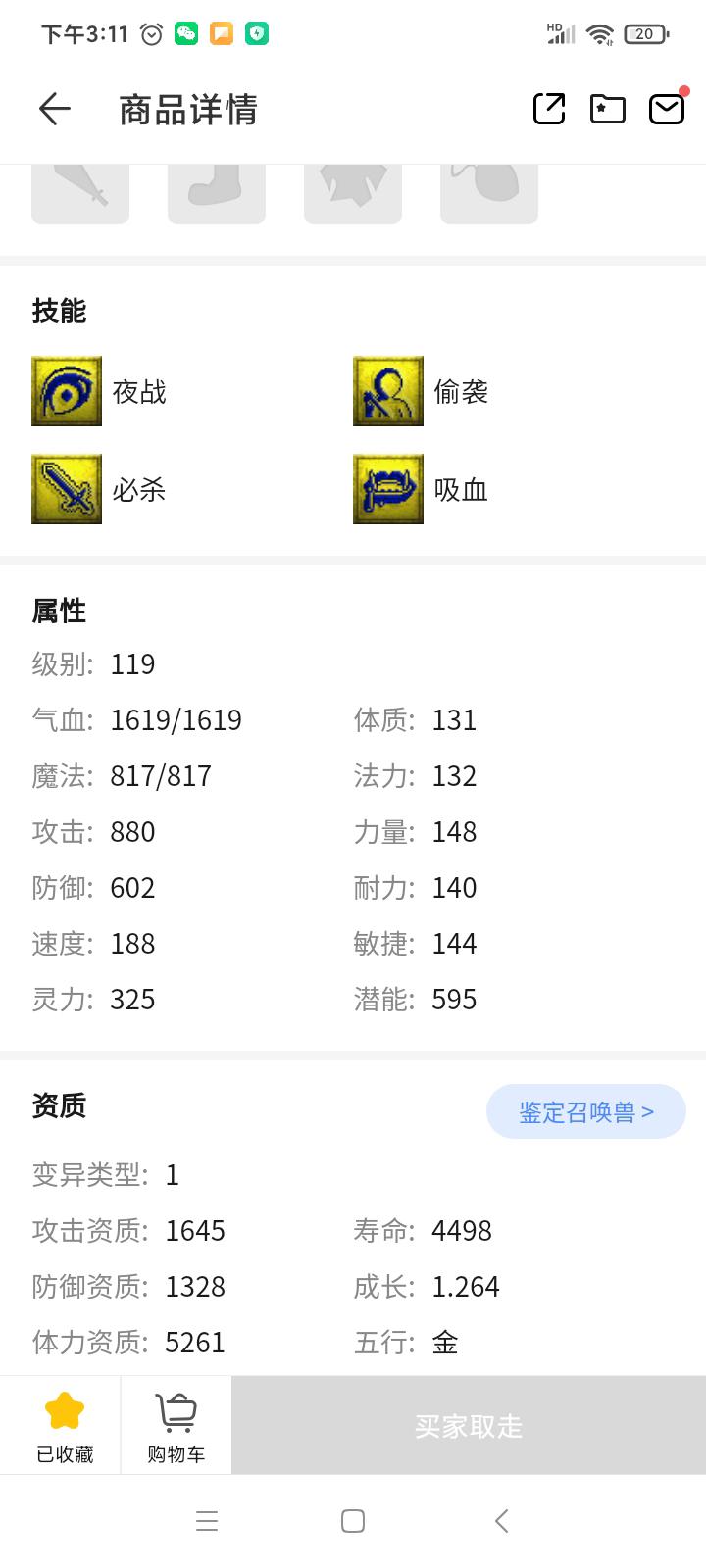Open the 购物车 shopping cart

pyautogui.click(x=176, y=1426)
